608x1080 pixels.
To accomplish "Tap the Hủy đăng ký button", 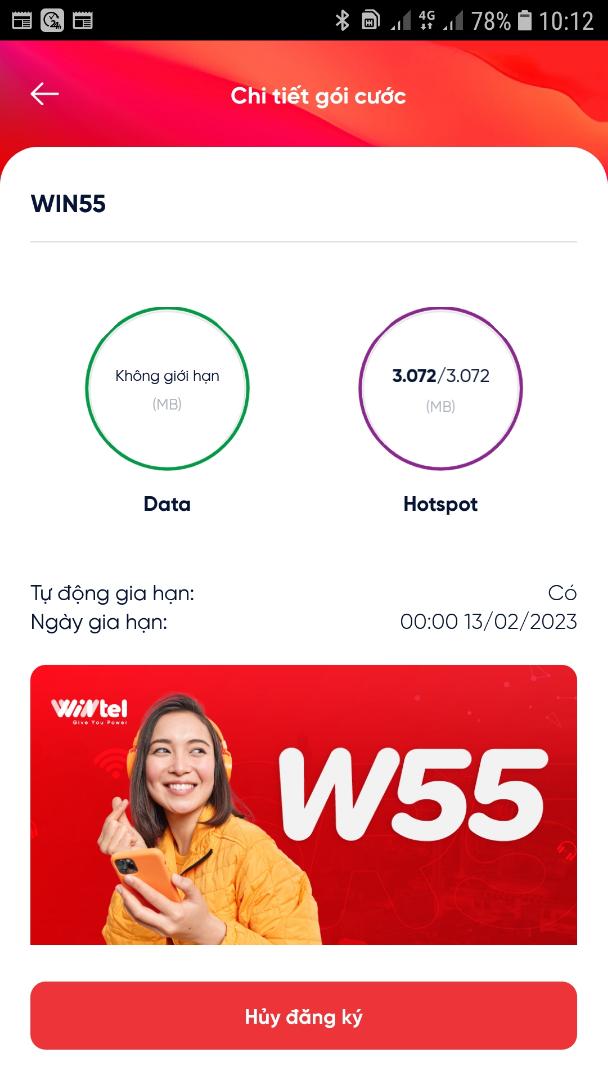I will point(303,1016).
